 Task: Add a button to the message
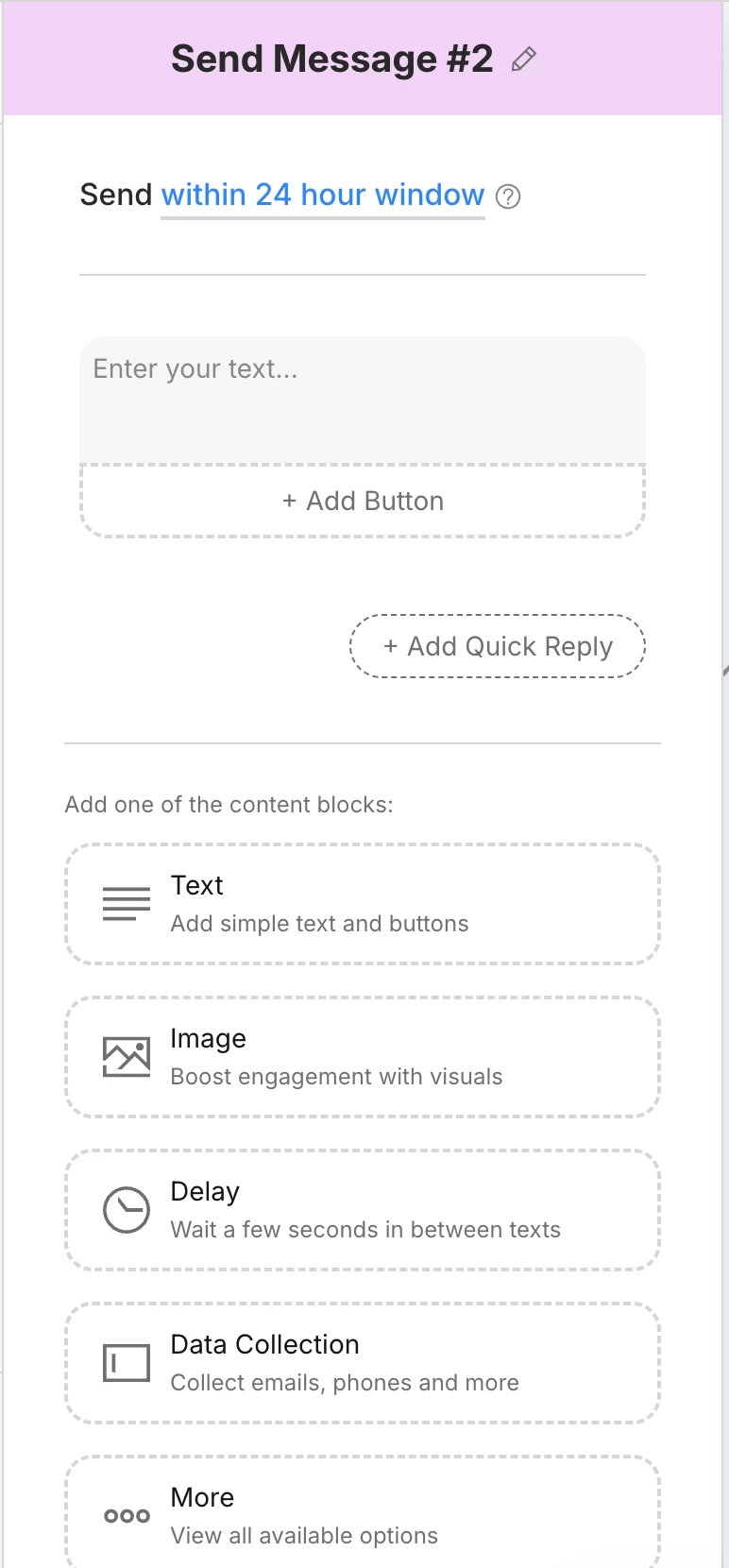362,501
